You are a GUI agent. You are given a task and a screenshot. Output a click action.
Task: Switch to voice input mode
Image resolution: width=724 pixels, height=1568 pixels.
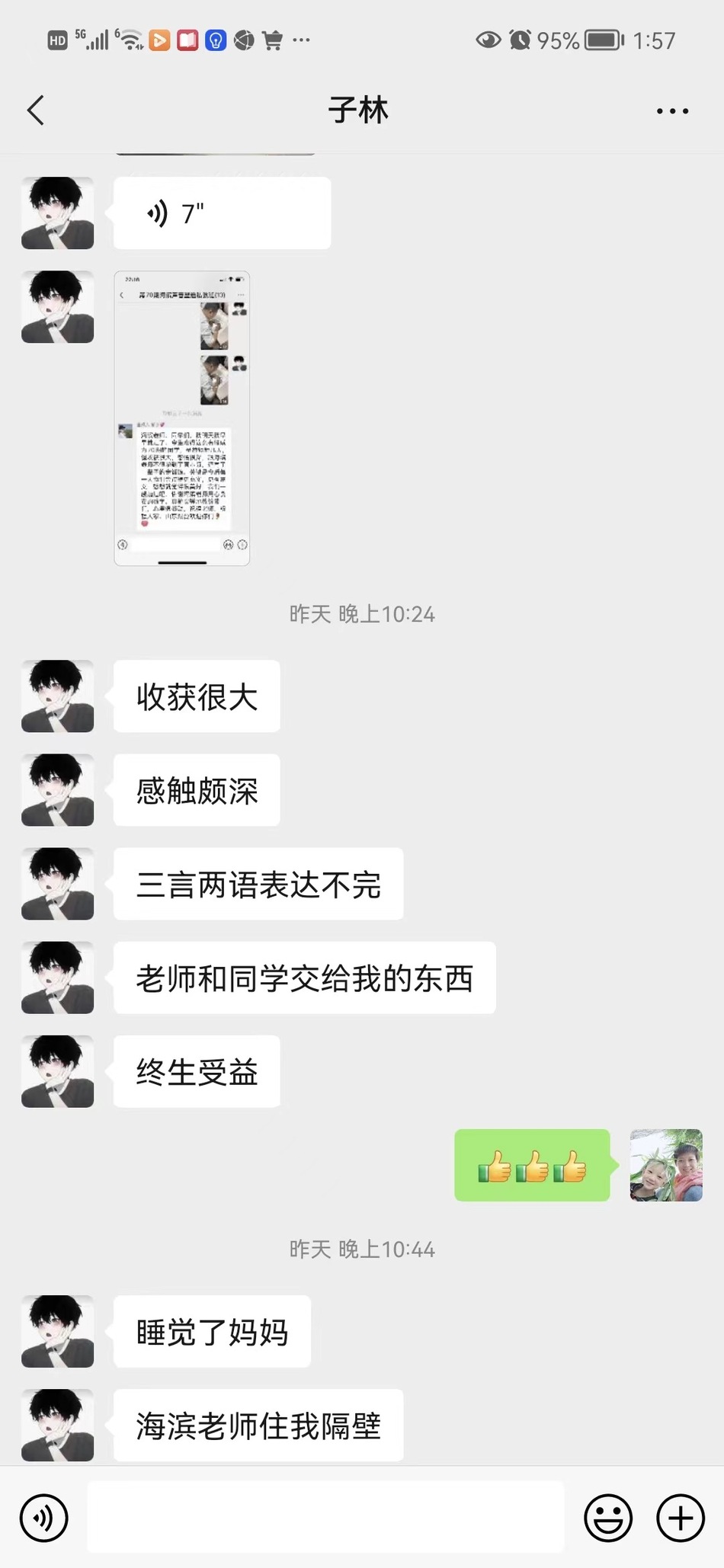[x=44, y=1518]
